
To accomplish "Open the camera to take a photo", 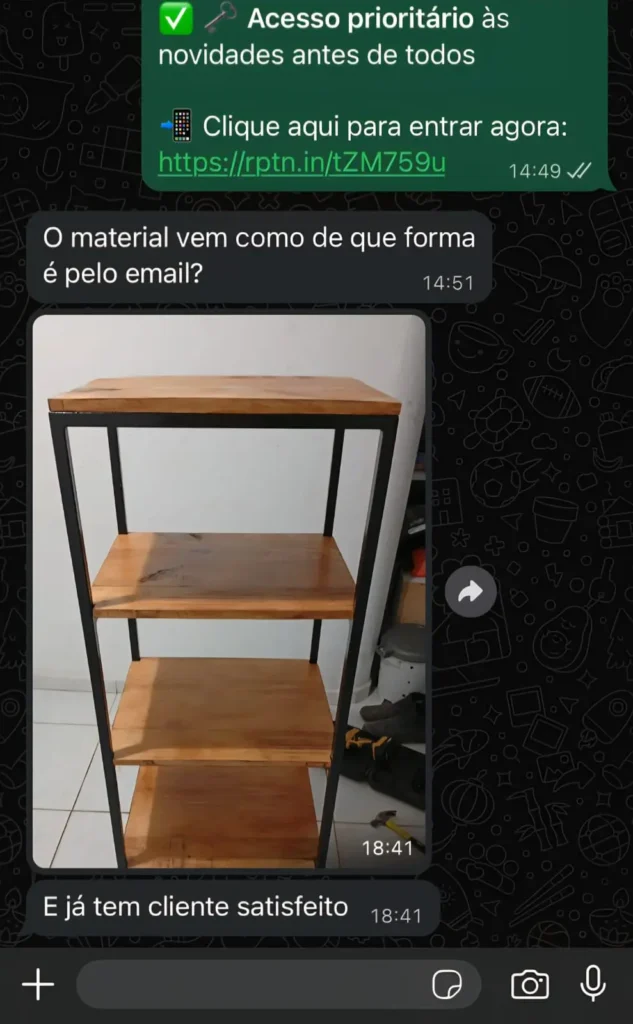I will click(529, 985).
